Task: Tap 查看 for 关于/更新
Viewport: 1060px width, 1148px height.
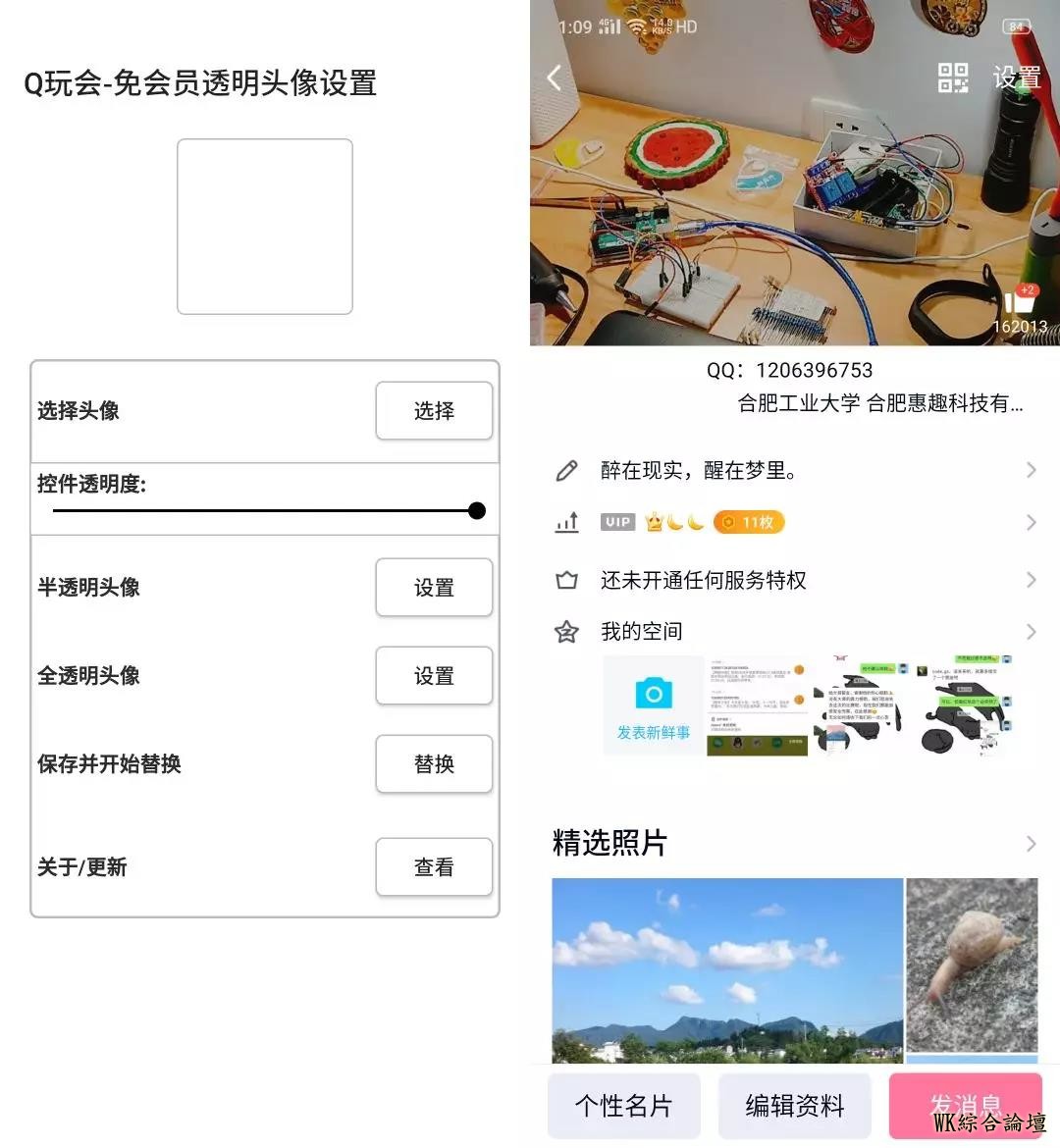Action: click(434, 866)
